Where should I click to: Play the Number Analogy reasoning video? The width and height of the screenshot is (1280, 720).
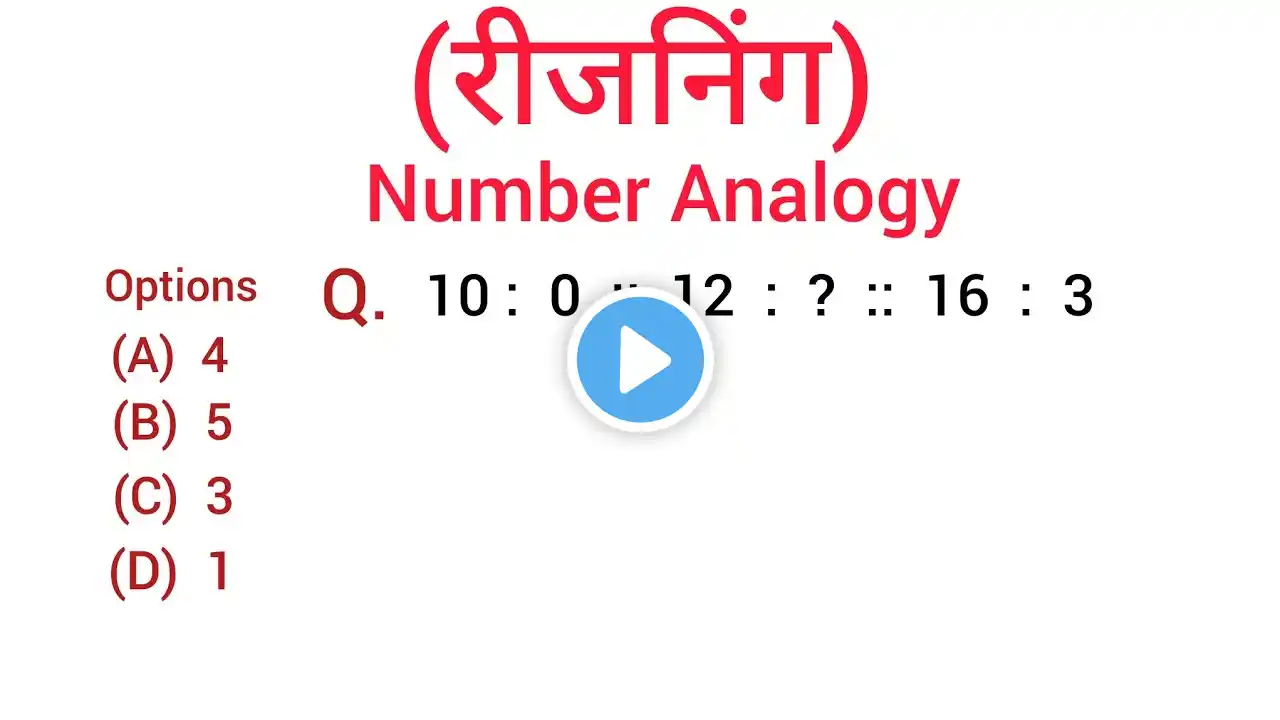click(x=640, y=360)
